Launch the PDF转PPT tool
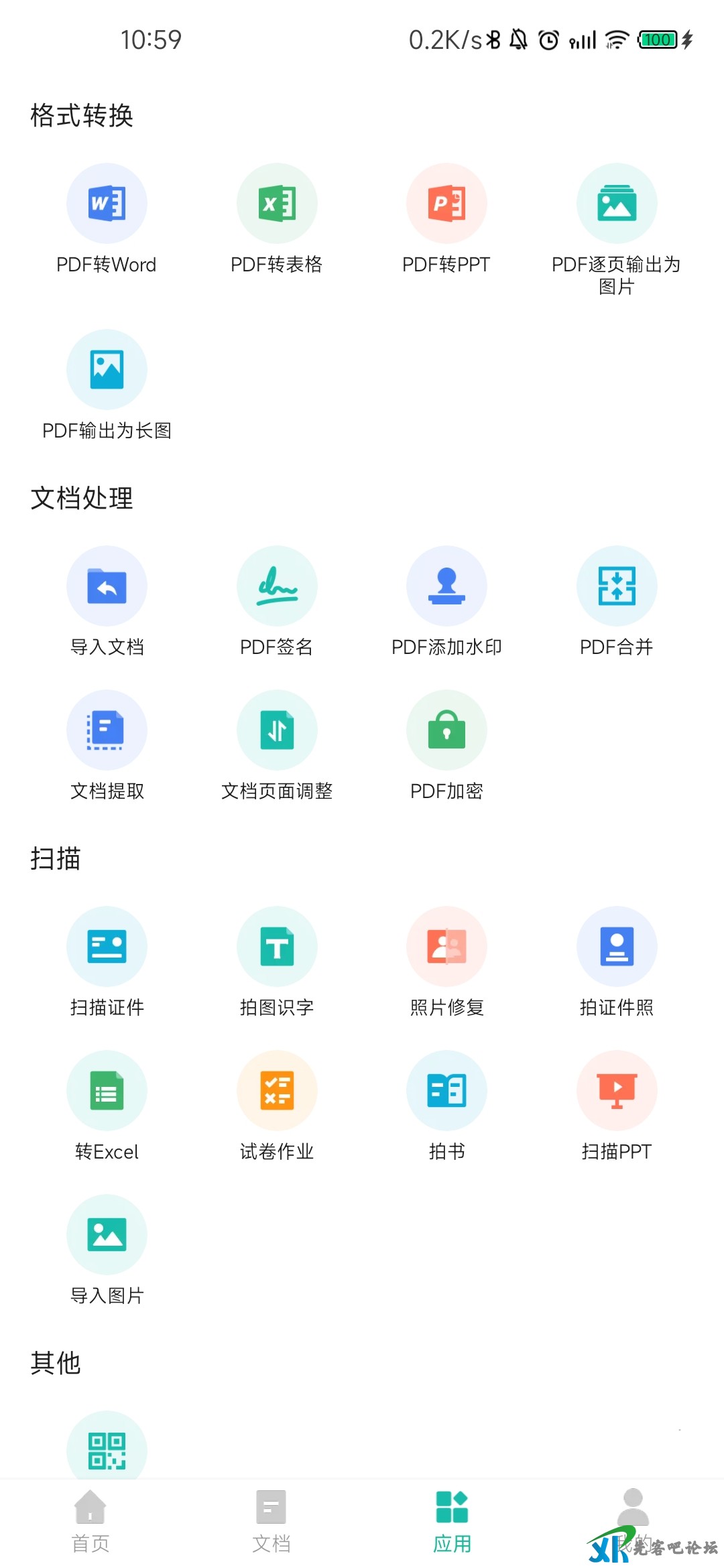724x1568 pixels. 446,204
